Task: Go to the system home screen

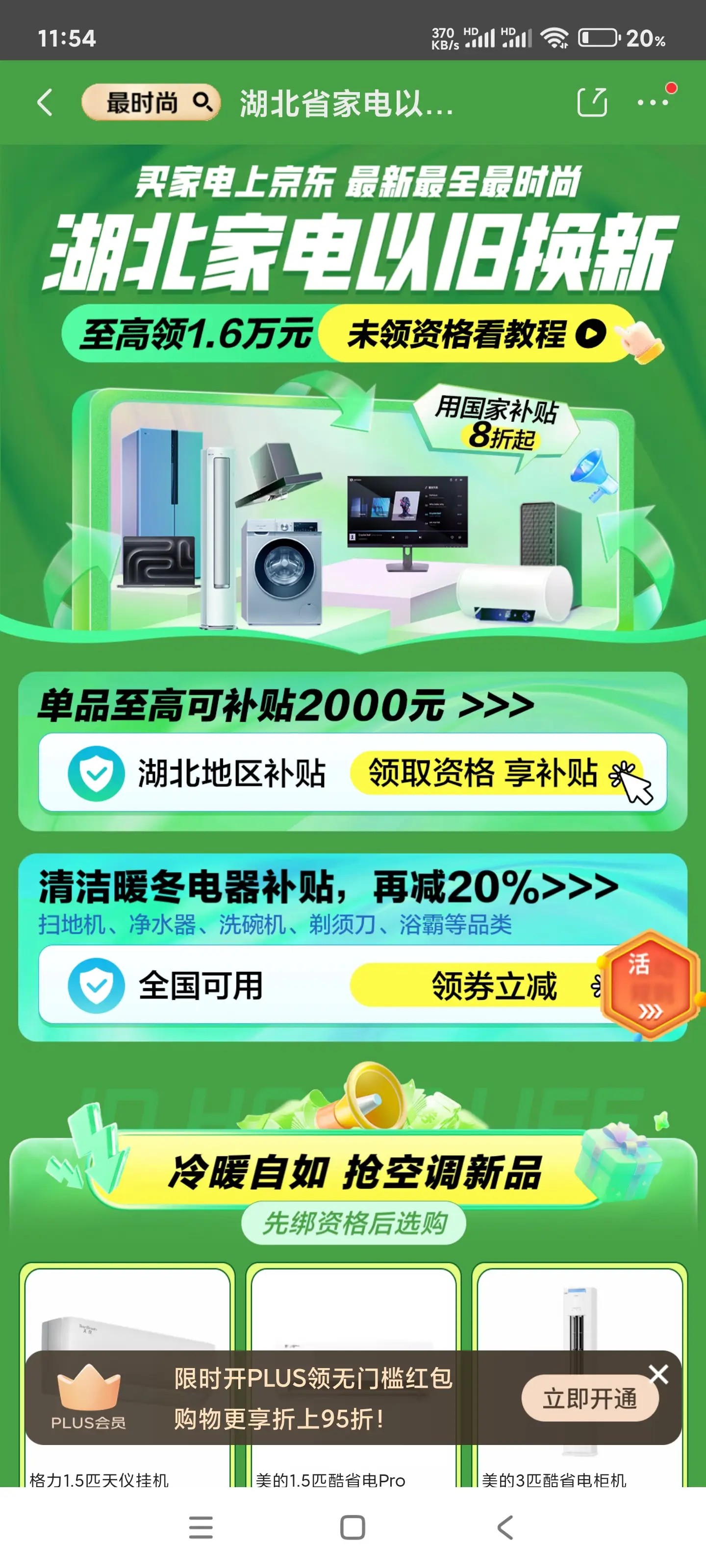Action: point(353,1527)
